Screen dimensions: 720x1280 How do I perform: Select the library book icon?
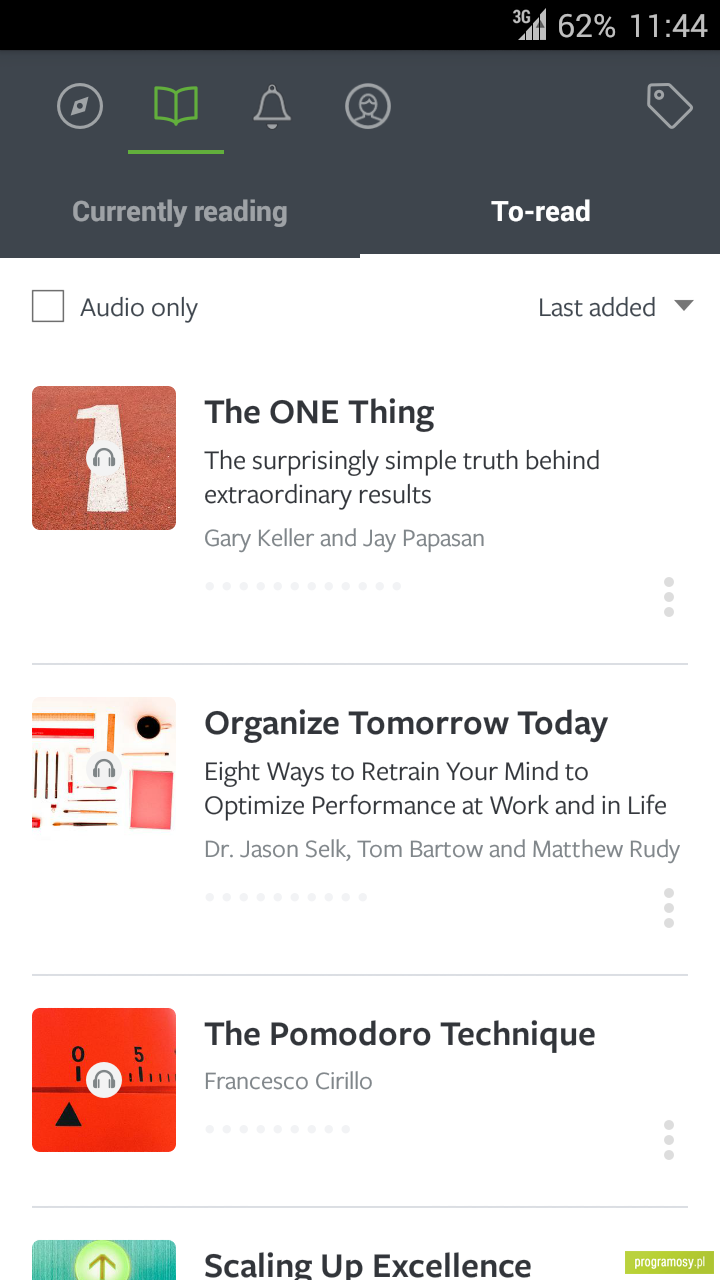[176, 105]
